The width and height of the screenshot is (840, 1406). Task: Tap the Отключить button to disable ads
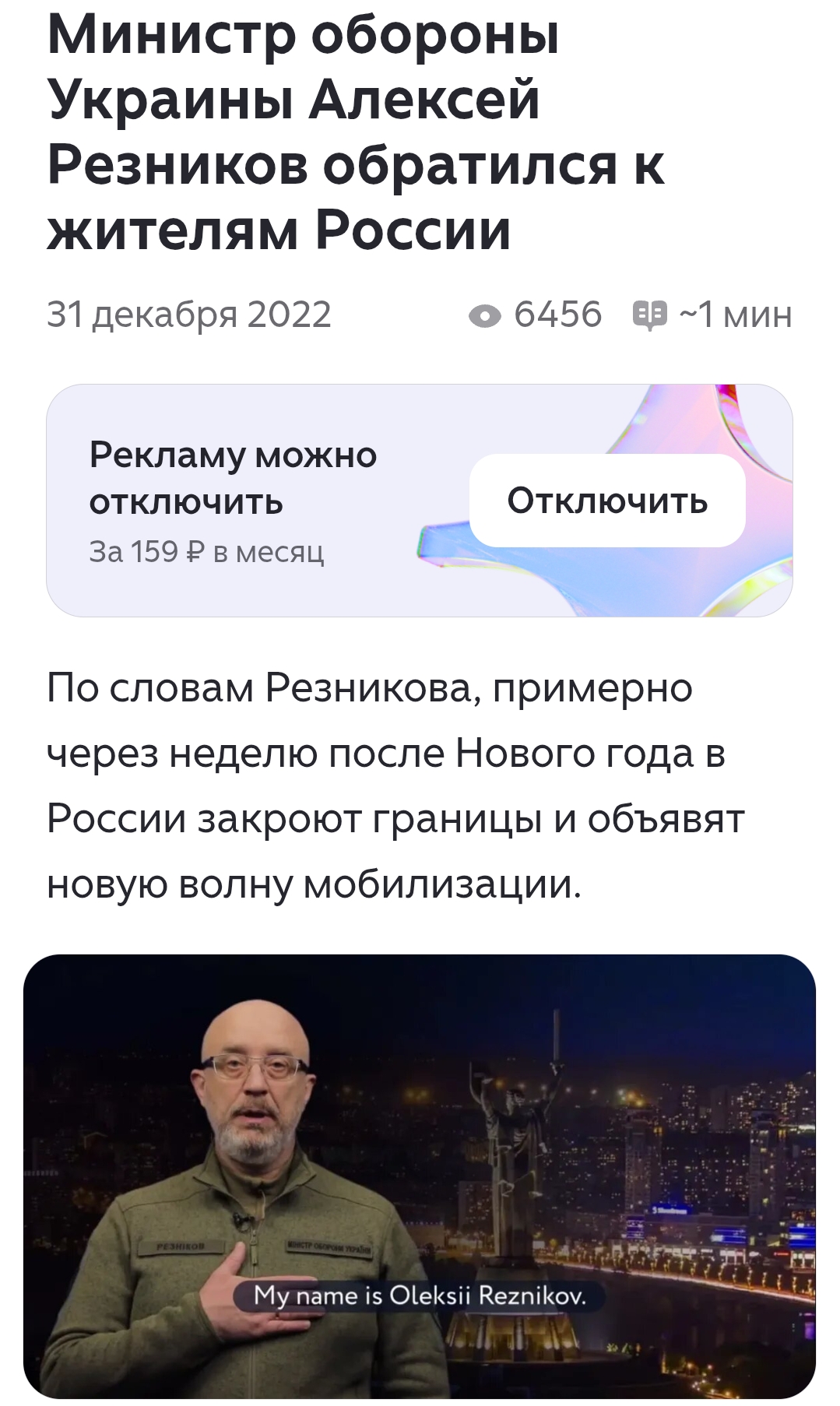pyautogui.click(x=606, y=501)
